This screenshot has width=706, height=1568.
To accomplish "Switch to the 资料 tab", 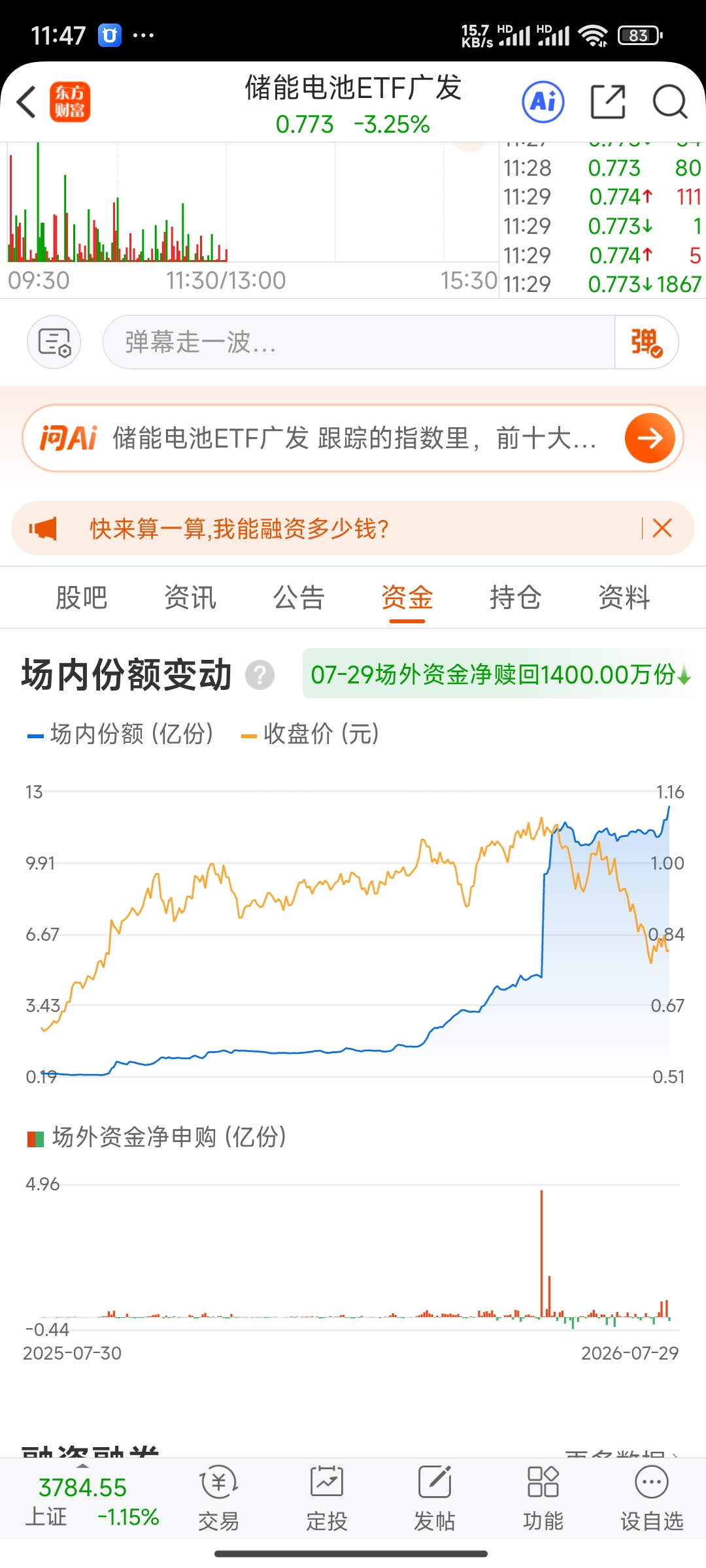I will coord(624,597).
